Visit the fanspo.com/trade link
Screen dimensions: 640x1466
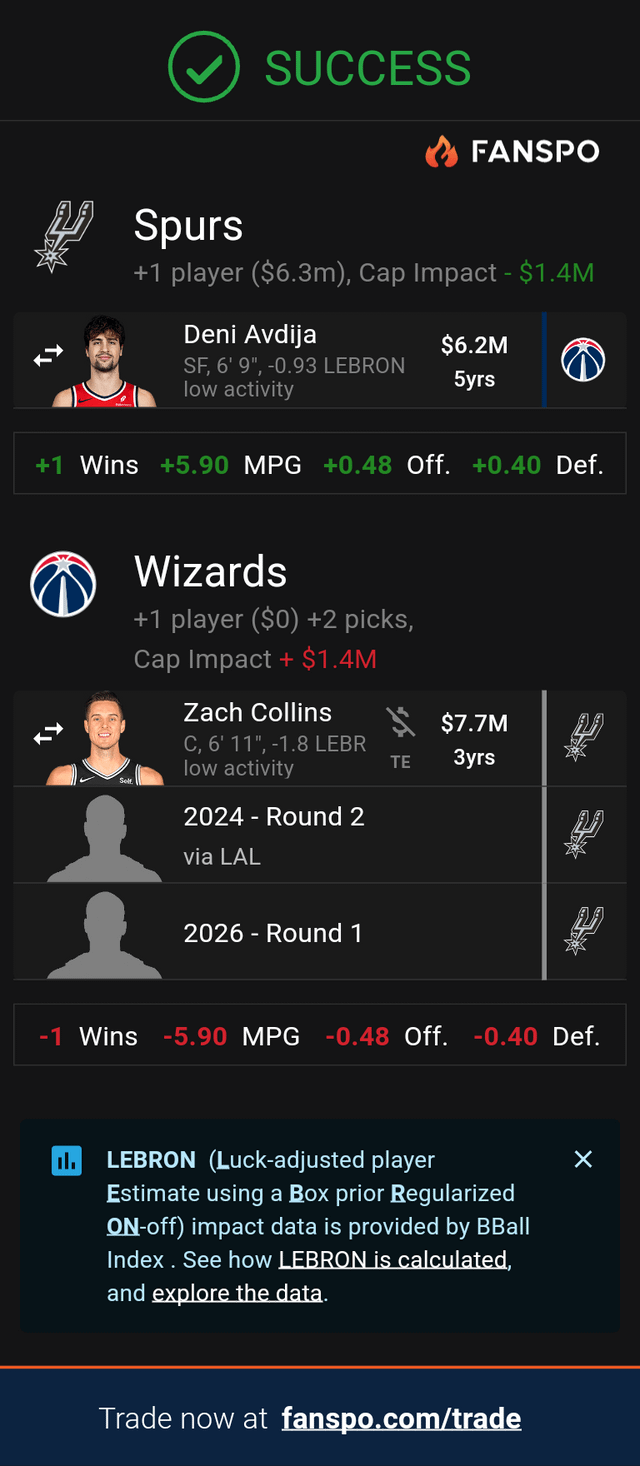[401, 1418]
